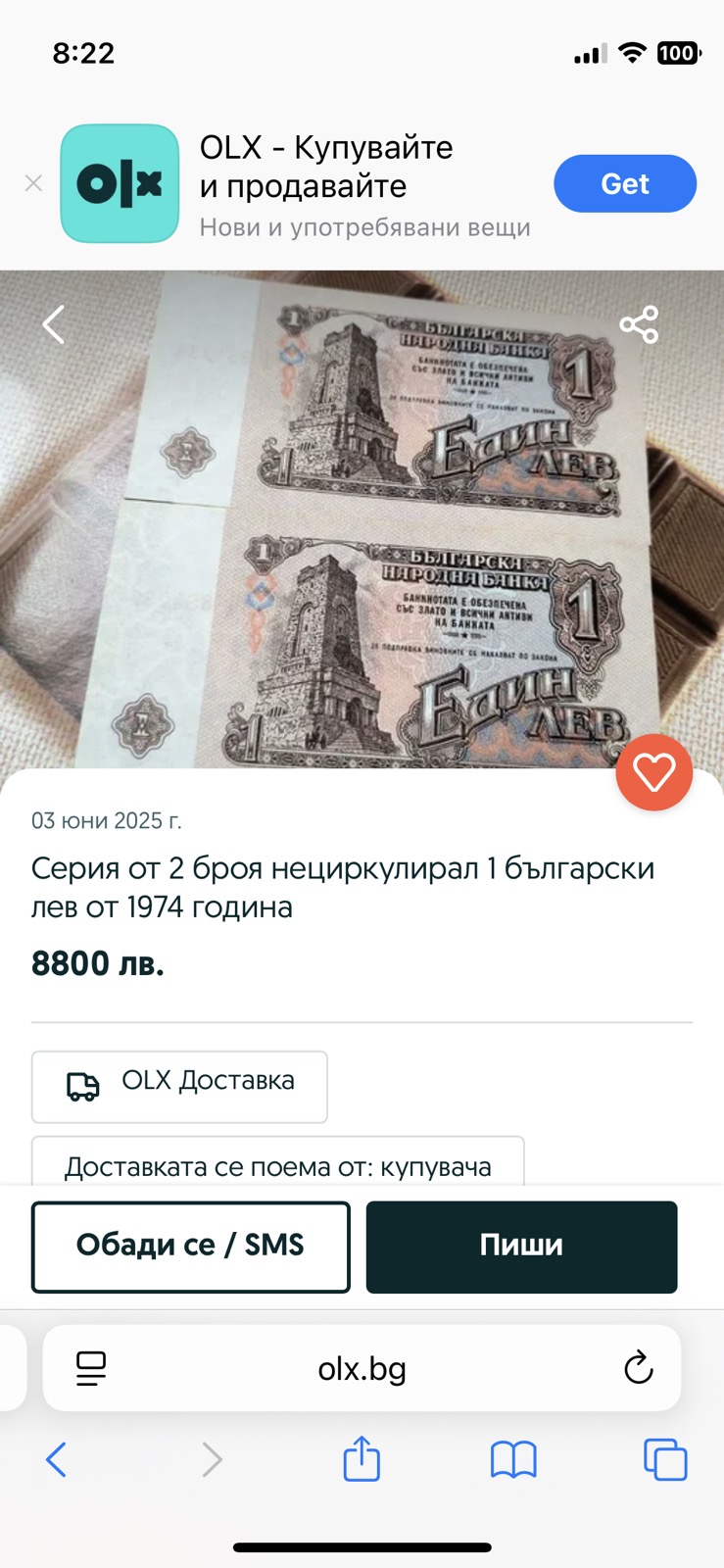
Task: Open Safari bookmarks
Action: click(x=513, y=1459)
